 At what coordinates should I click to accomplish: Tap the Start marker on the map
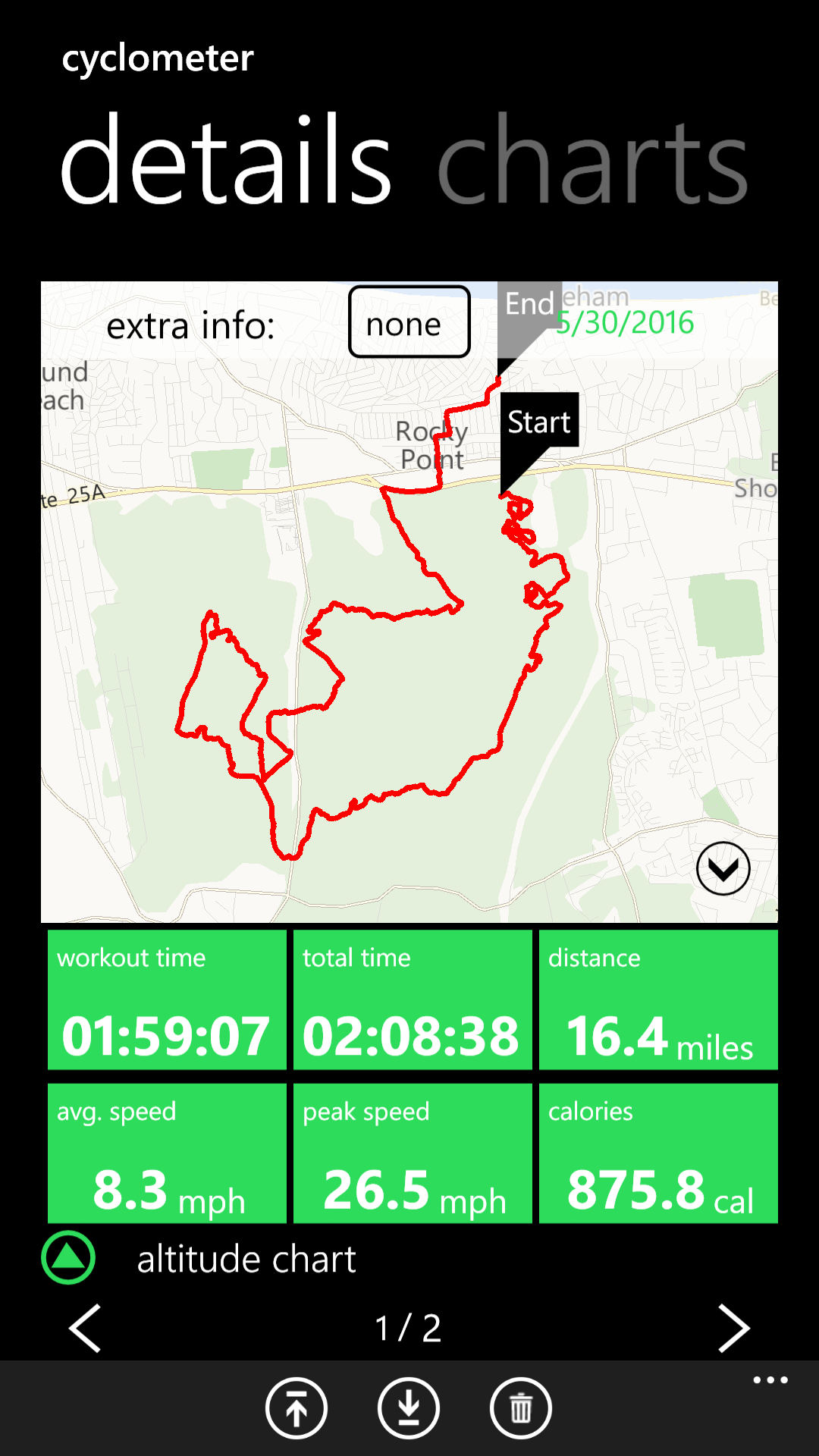pos(539,422)
